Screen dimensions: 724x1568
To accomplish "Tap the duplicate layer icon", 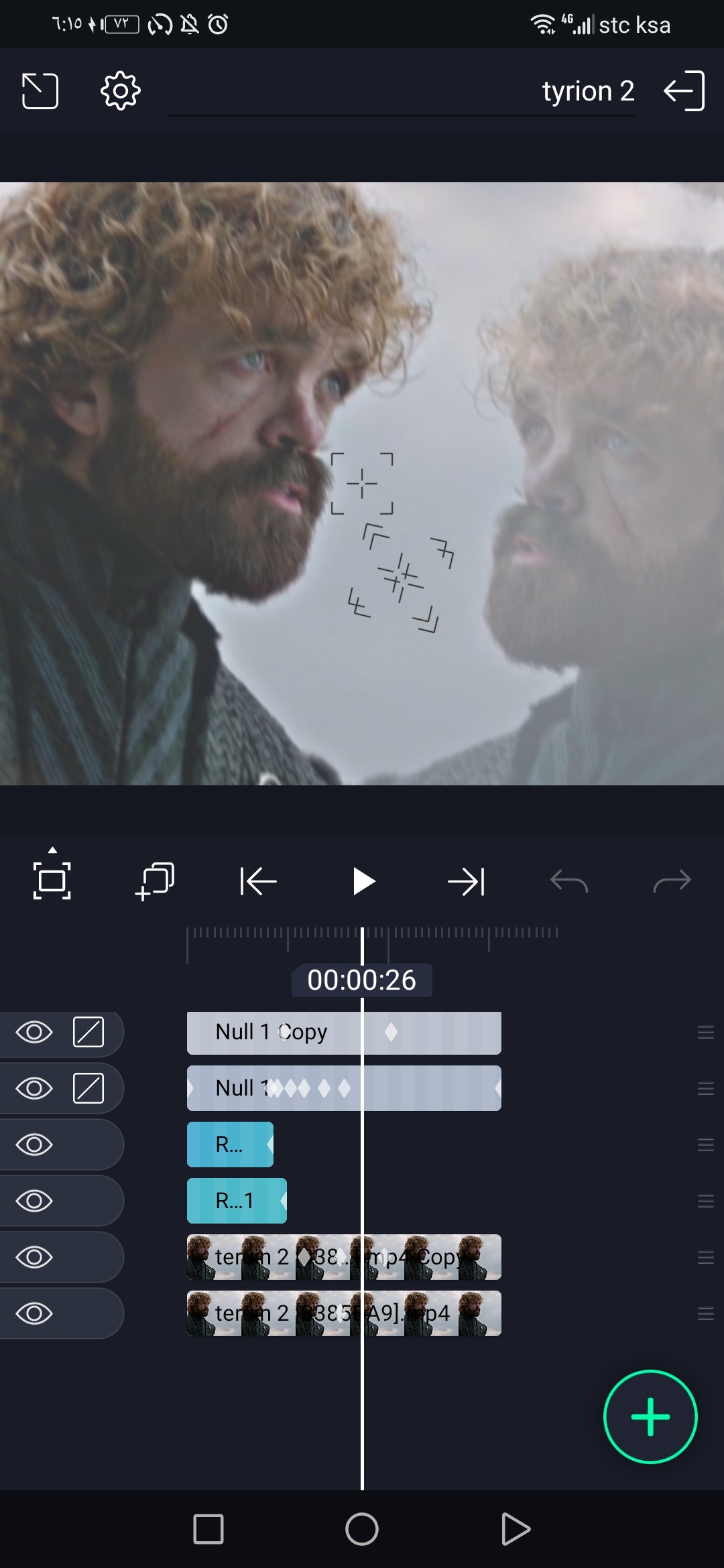I will tap(155, 881).
